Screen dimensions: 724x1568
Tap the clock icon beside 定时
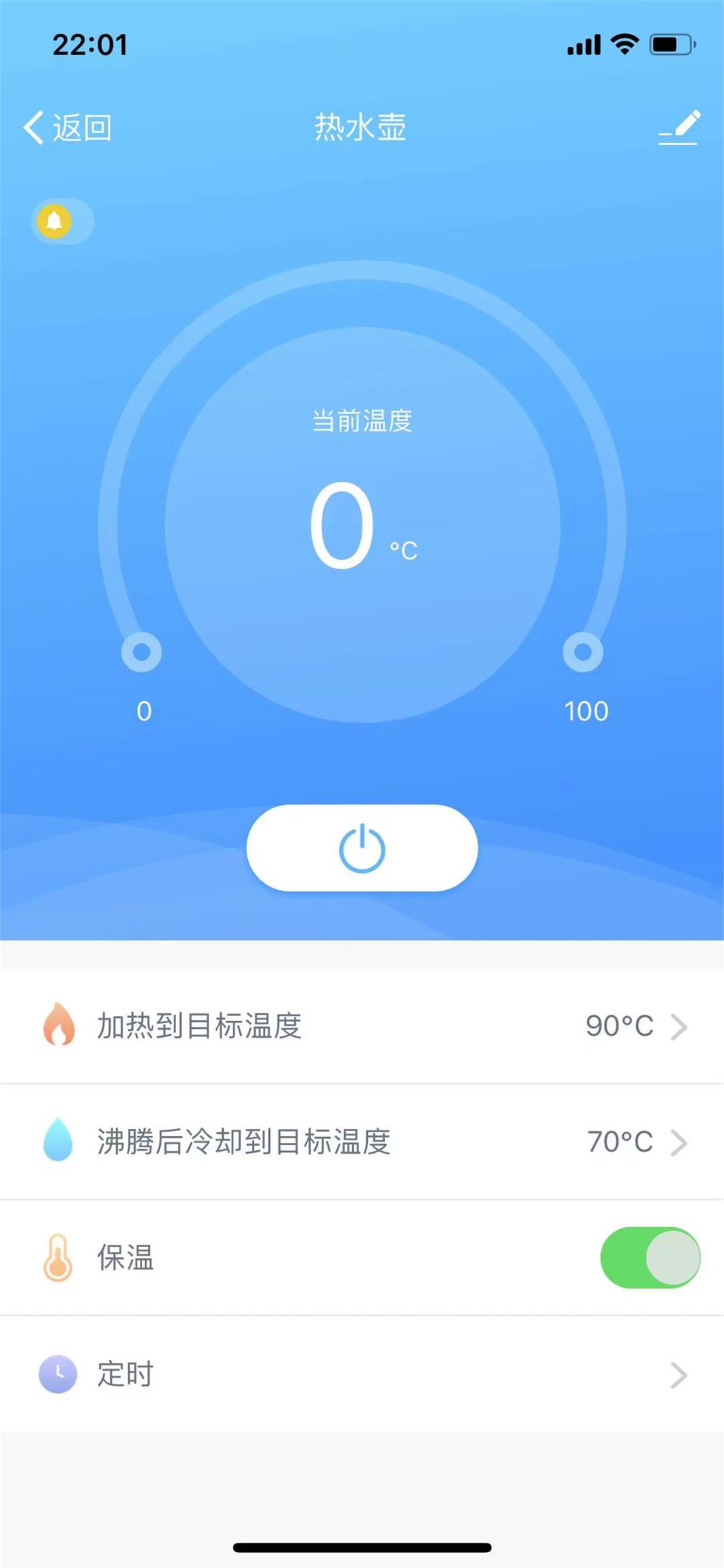pyautogui.click(x=59, y=1374)
